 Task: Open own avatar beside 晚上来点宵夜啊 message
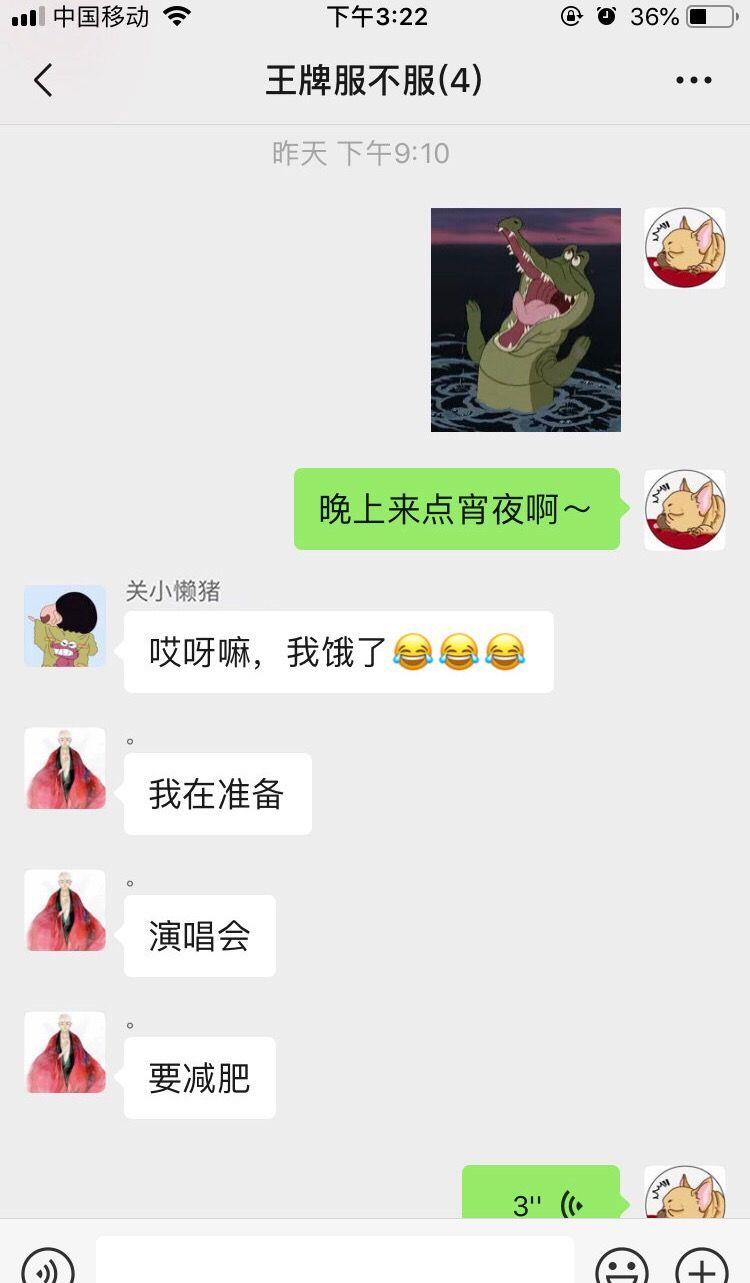pos(685,510)
